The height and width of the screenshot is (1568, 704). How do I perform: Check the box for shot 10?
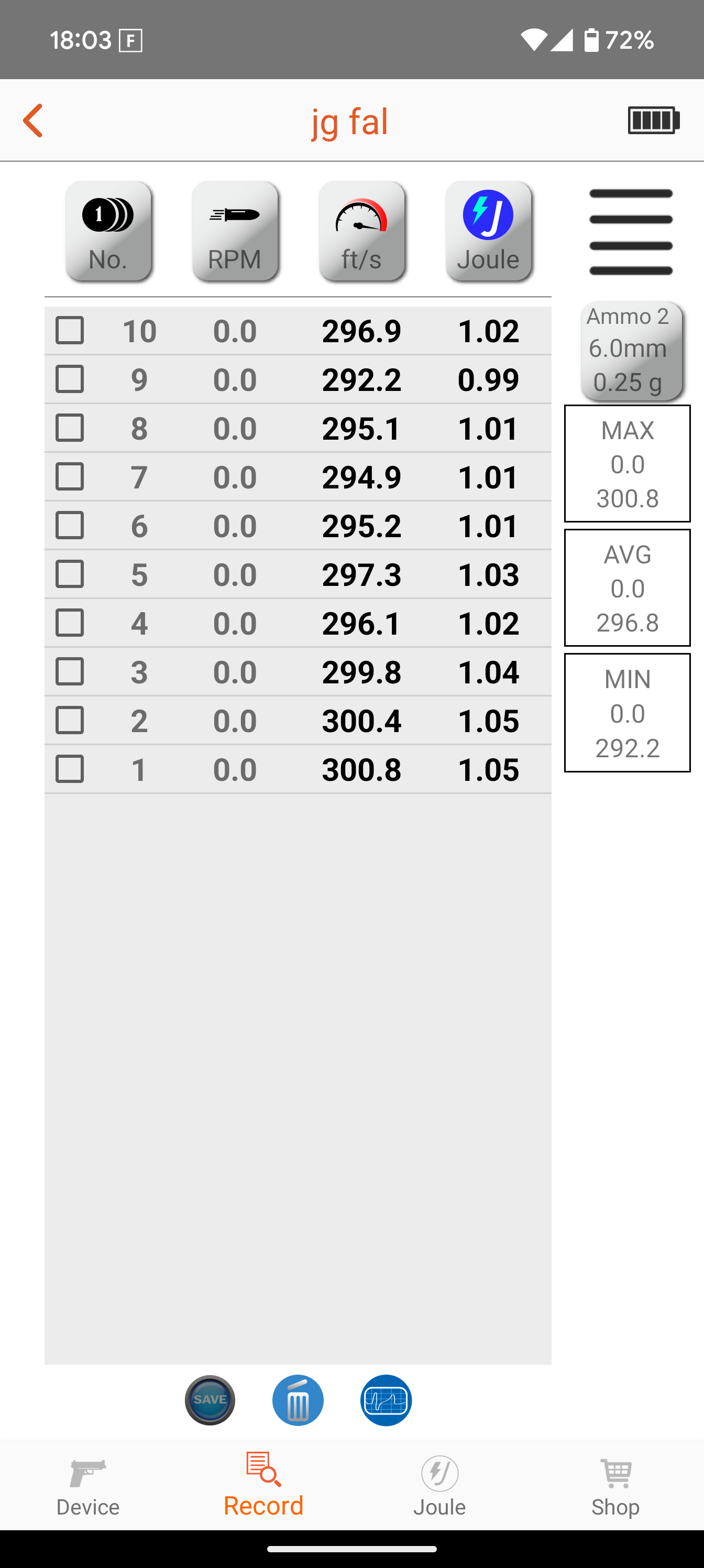pyautogui.click(x=70, y=331)
